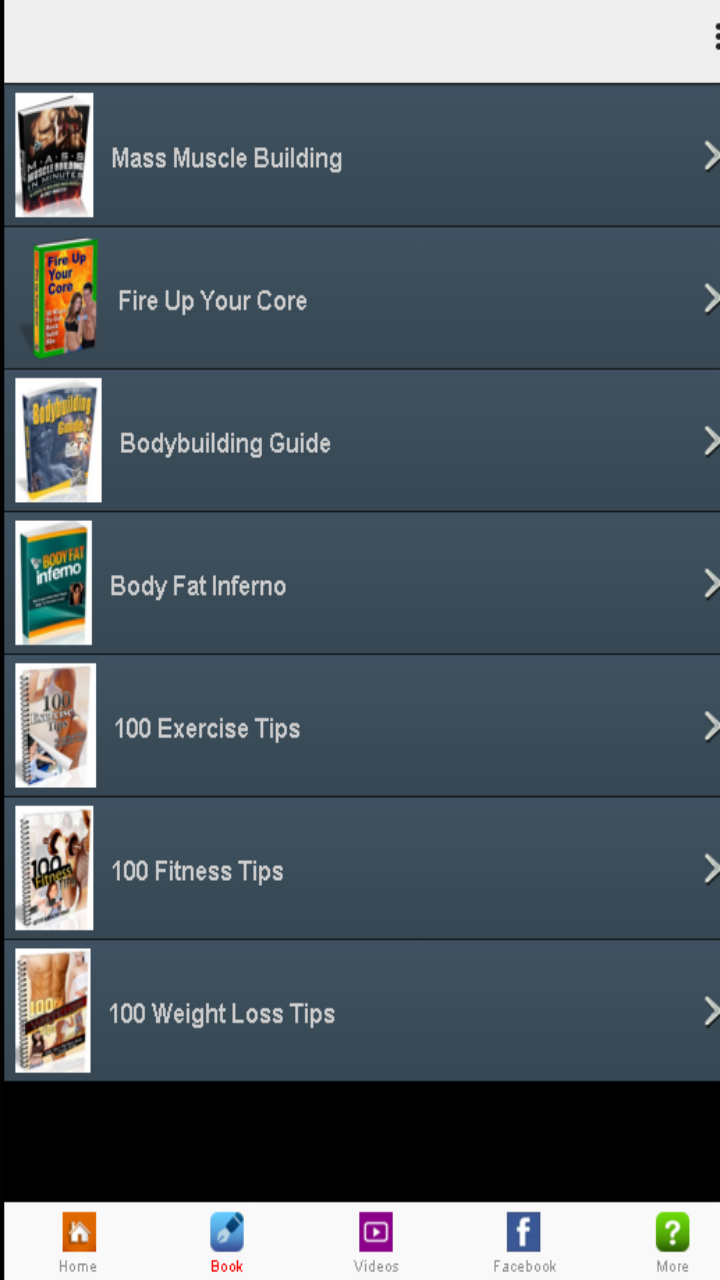Select the Book icon in bottom bar
The height and width of the screenshot is (1280, 720).
pos(227,1240)
